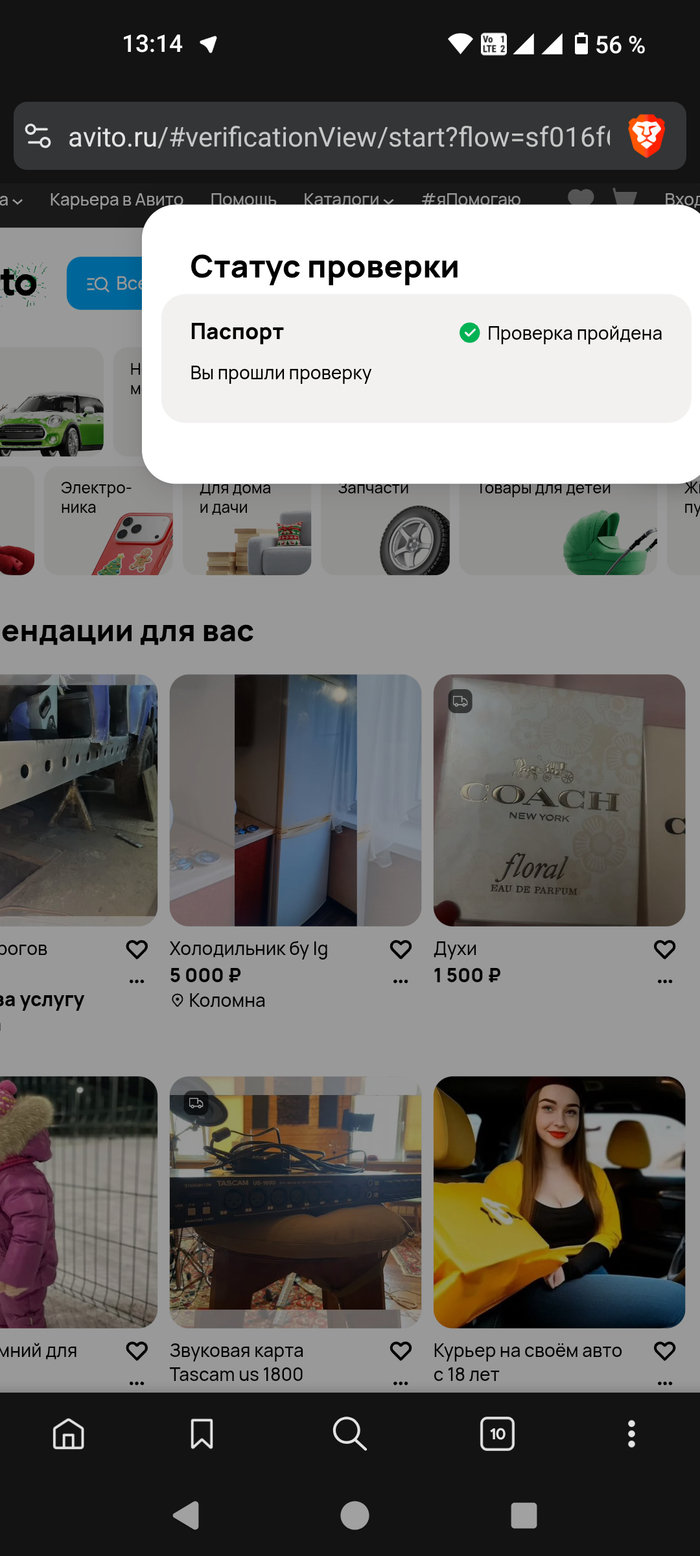700x1556 pixels.
Task: Open browser bookmarks
Action: (x=201, y=1434)
